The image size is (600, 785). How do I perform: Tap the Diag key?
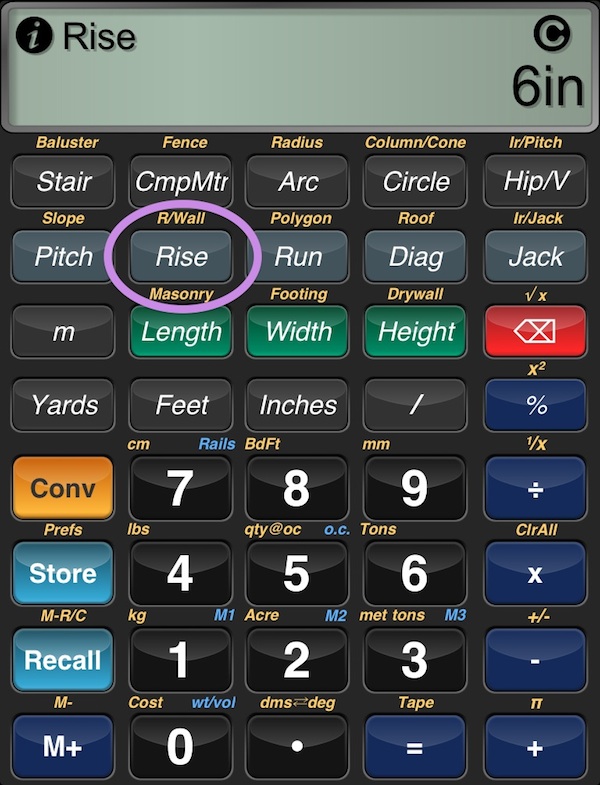(415, 257)
